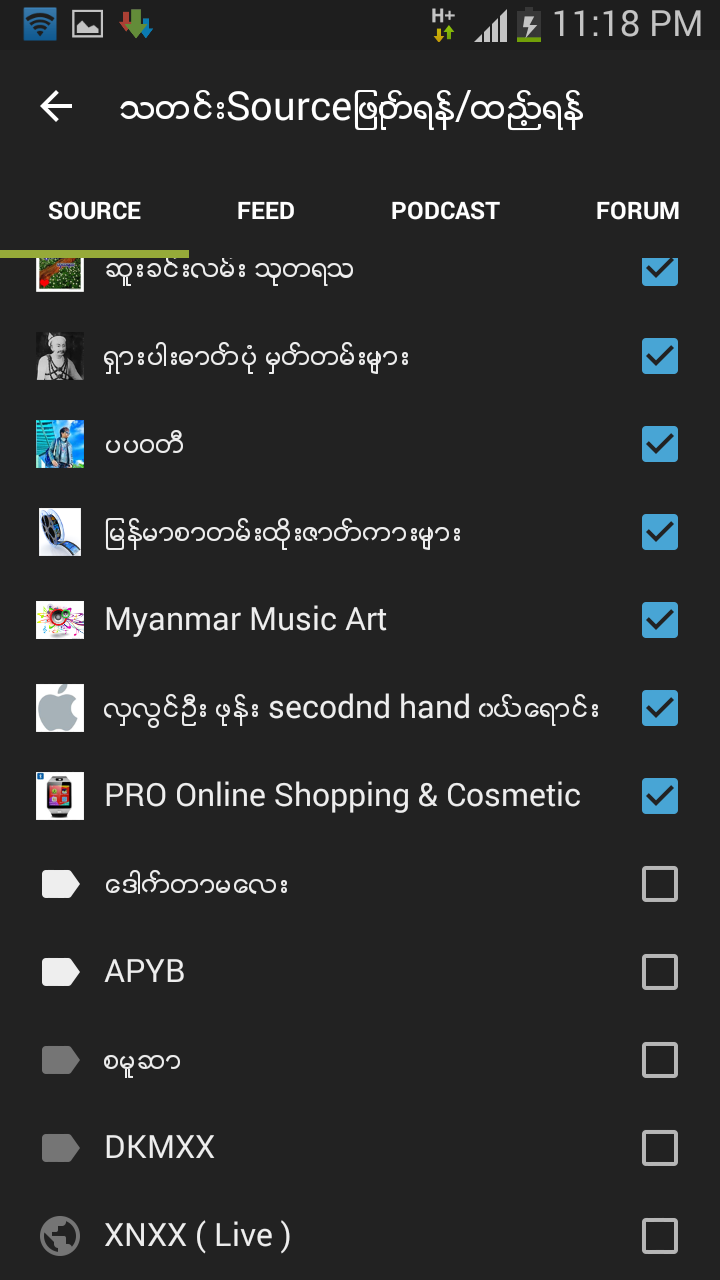Enable the APYB source checkbox
This screenshot has width=720, height=1280.
click(x=660, y=972)
